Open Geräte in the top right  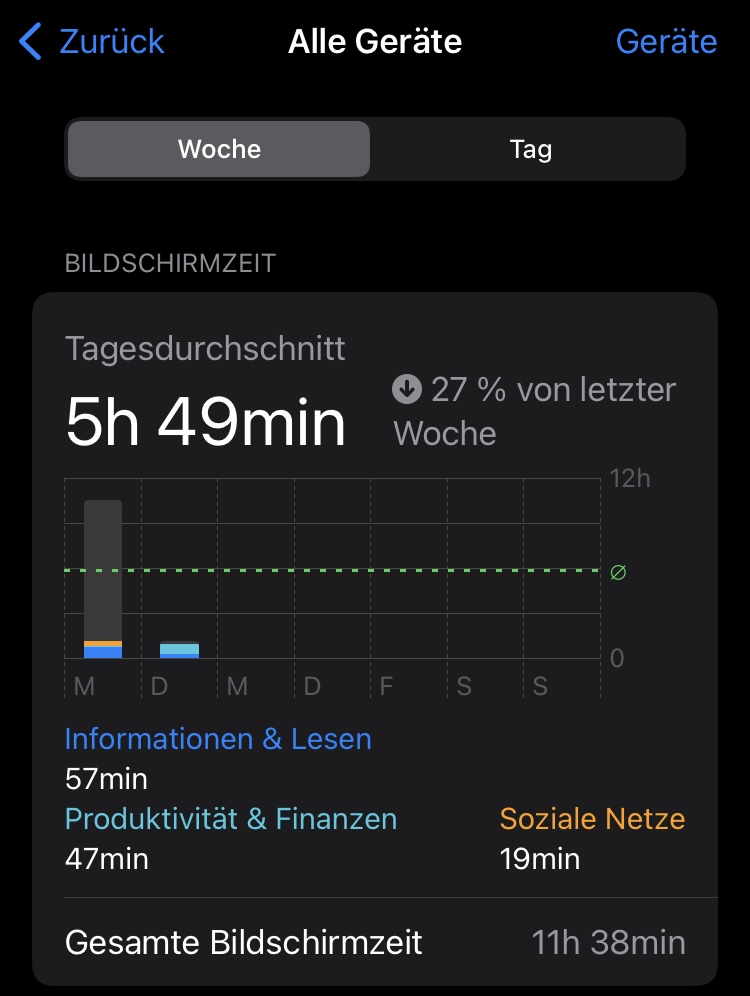[667, 41]
